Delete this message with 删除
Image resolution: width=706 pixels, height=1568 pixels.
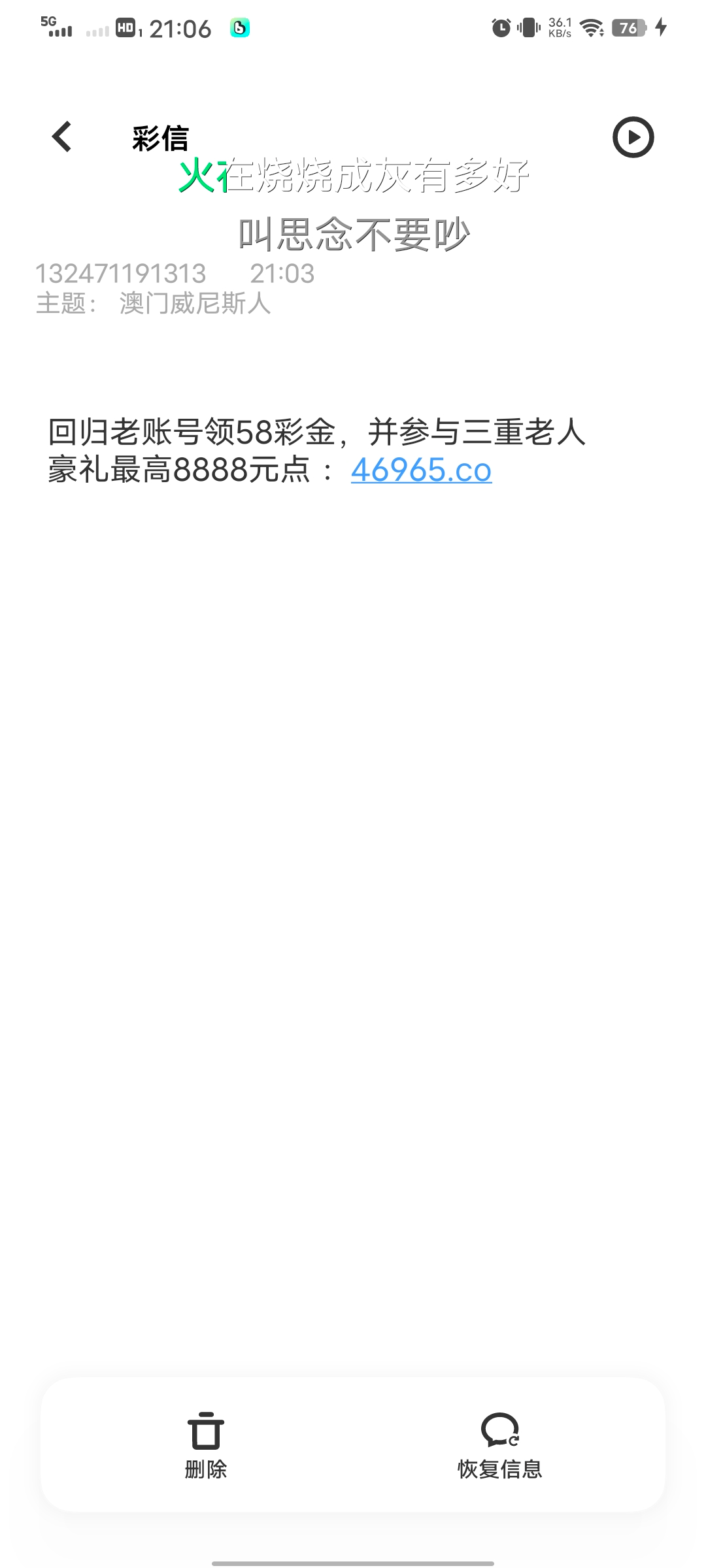(x=206, y=1445)
